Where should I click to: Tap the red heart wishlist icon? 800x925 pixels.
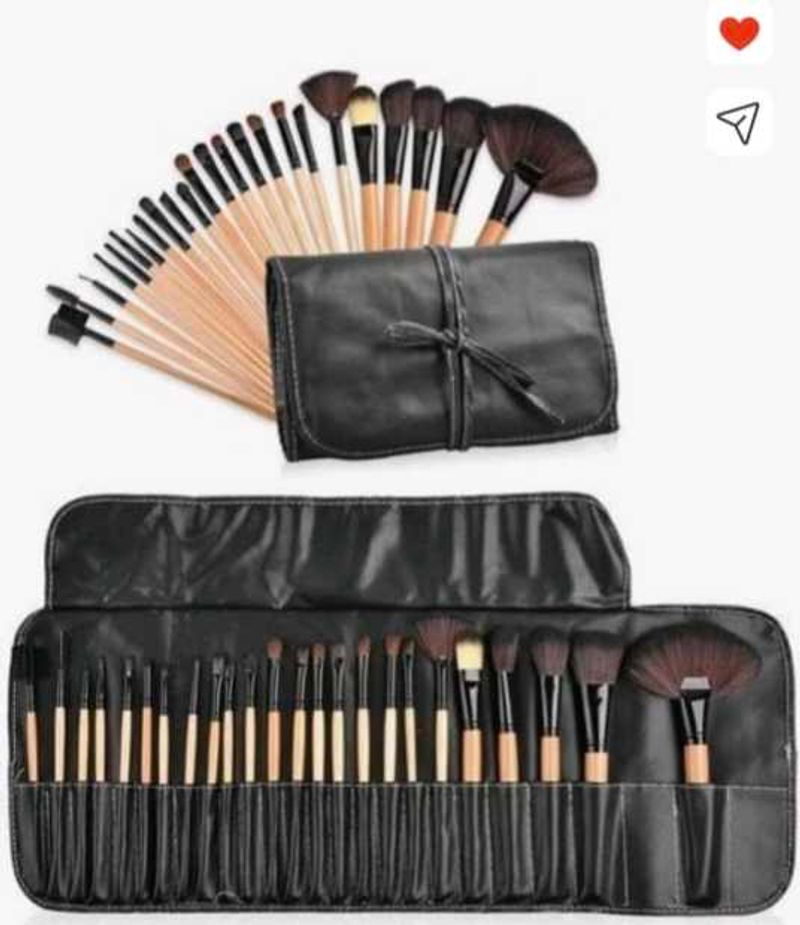(739, 34)
